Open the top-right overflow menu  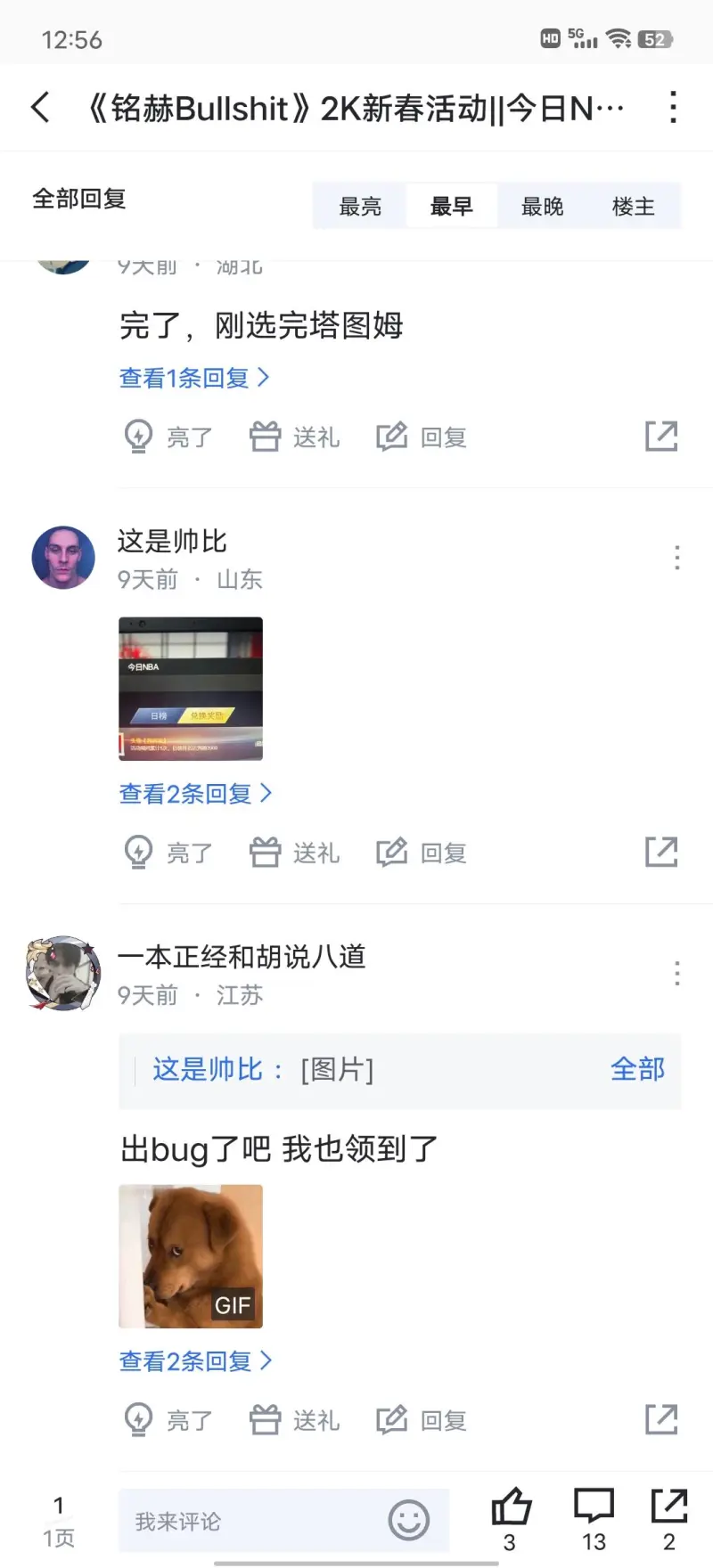(673, 108)
